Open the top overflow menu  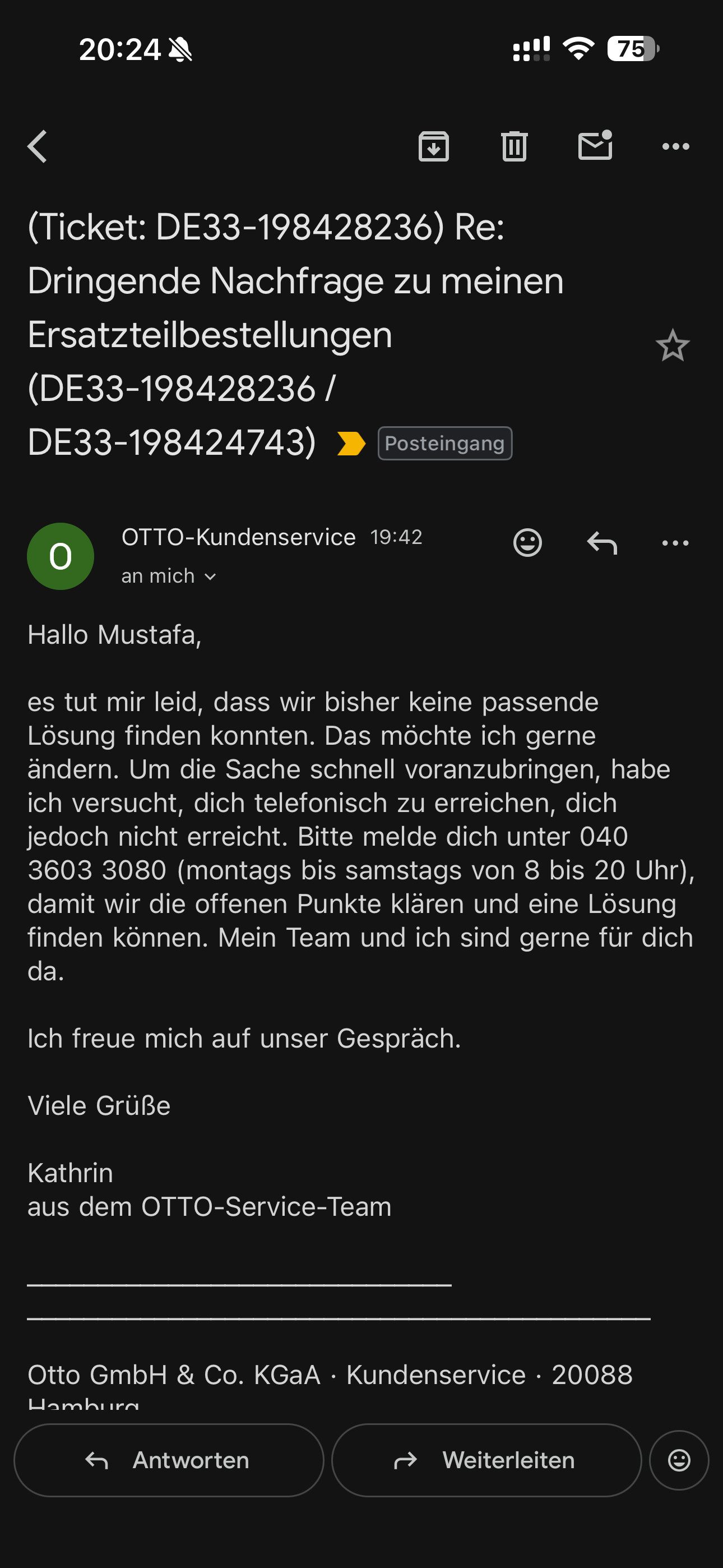coord(675,147)
